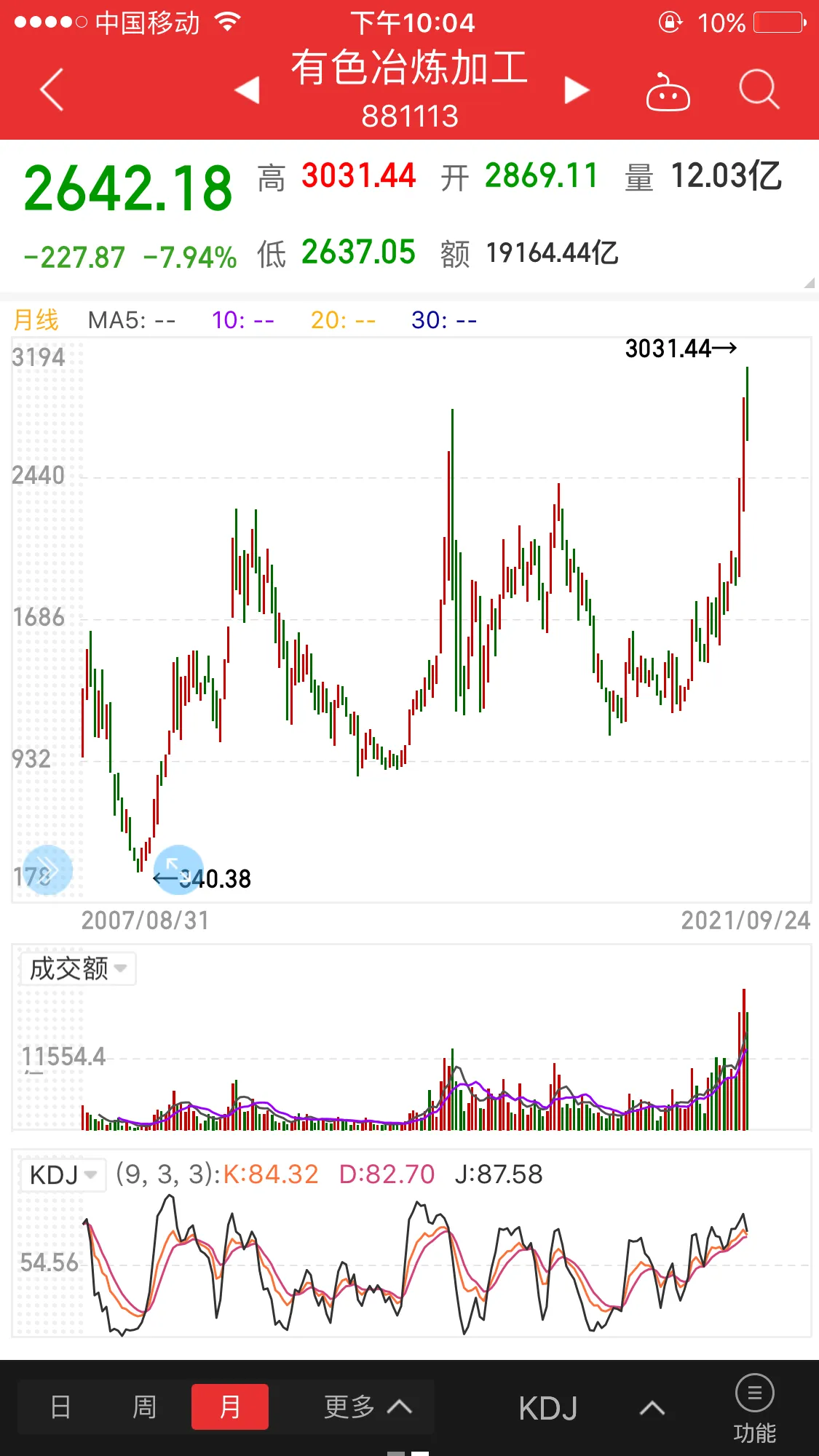
Task: Open the KDJ indicator dropdown in the chart panel
Action: click(x=63, y=1174)
